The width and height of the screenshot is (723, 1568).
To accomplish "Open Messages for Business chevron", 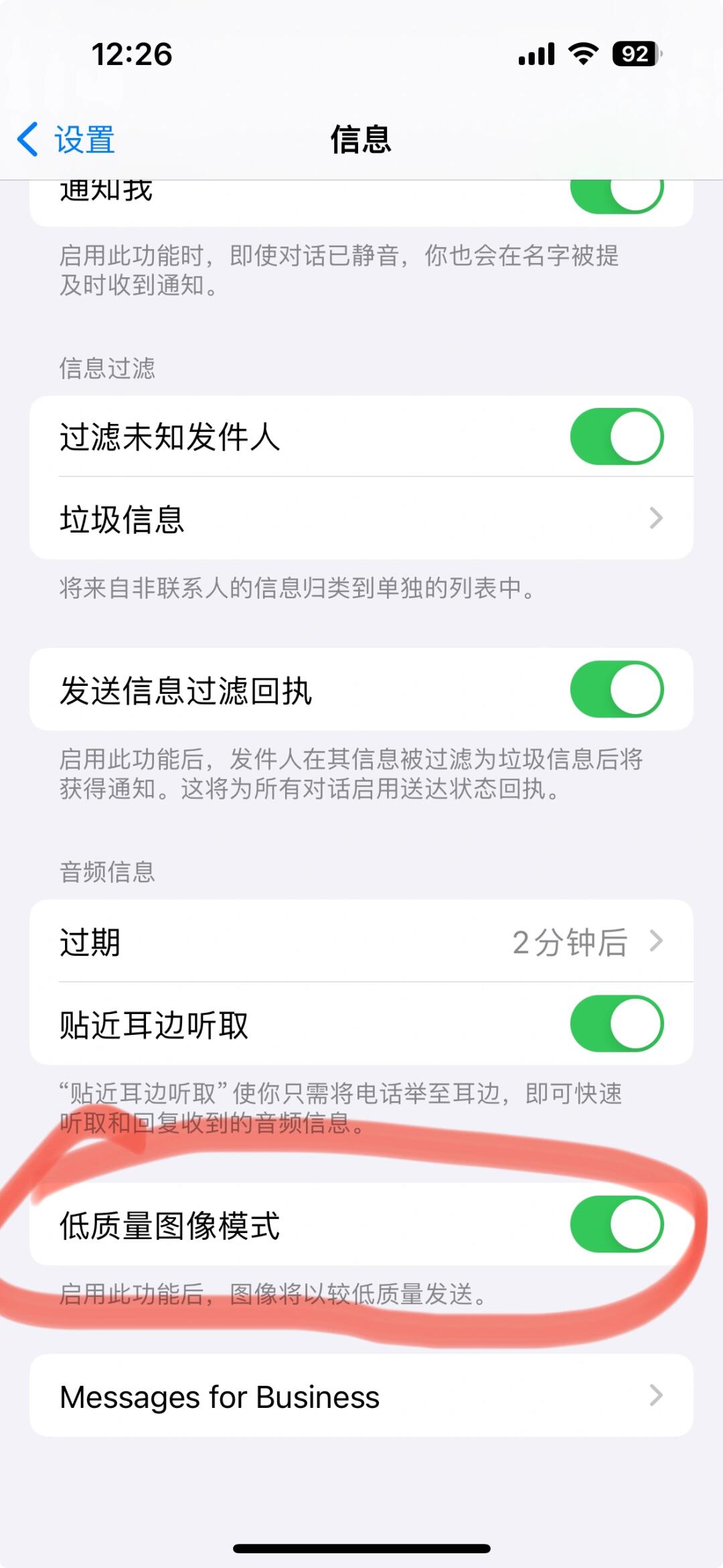I will 657,1397.
